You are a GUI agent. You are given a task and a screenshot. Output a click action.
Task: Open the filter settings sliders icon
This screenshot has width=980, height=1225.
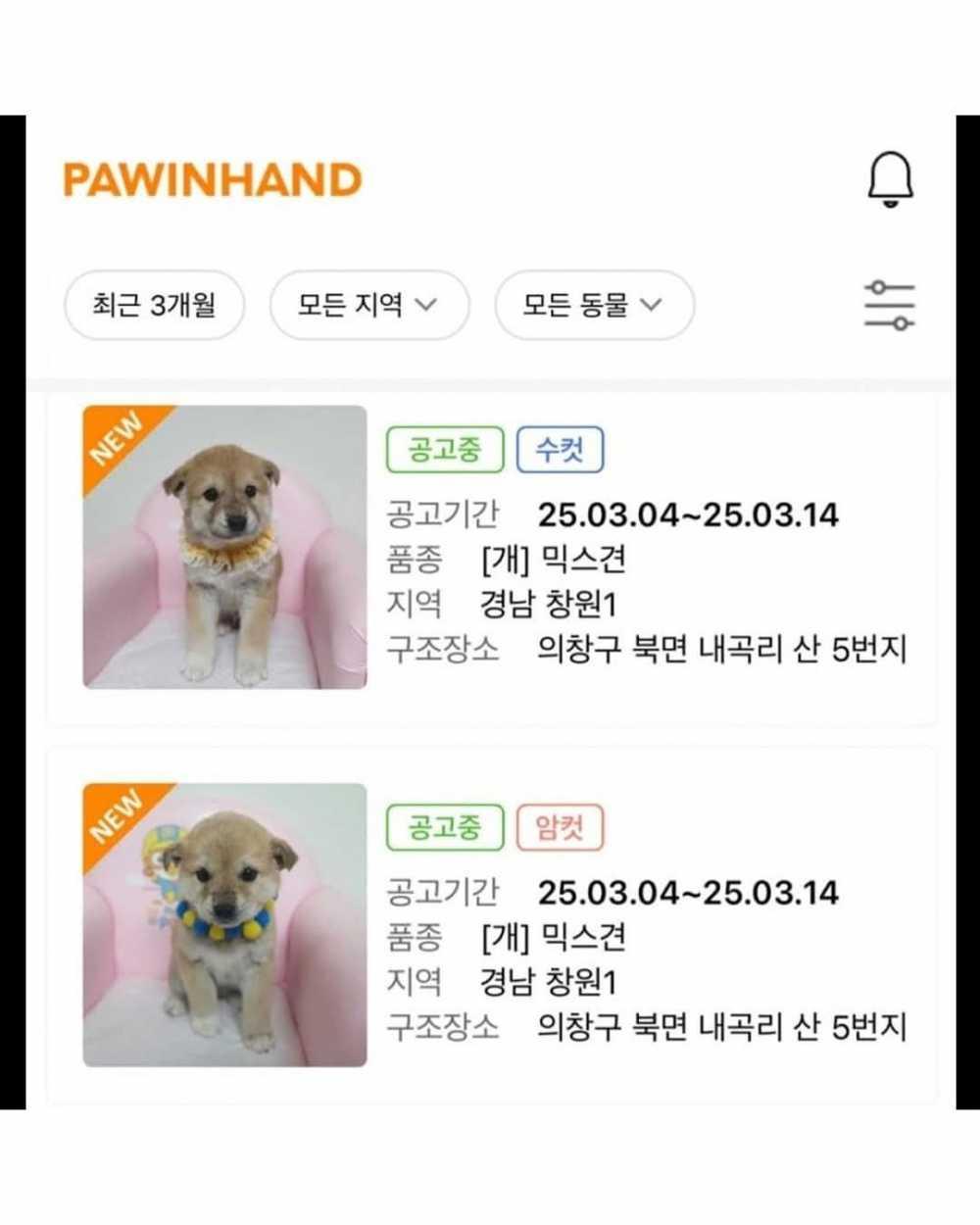(x=889, y=306)
